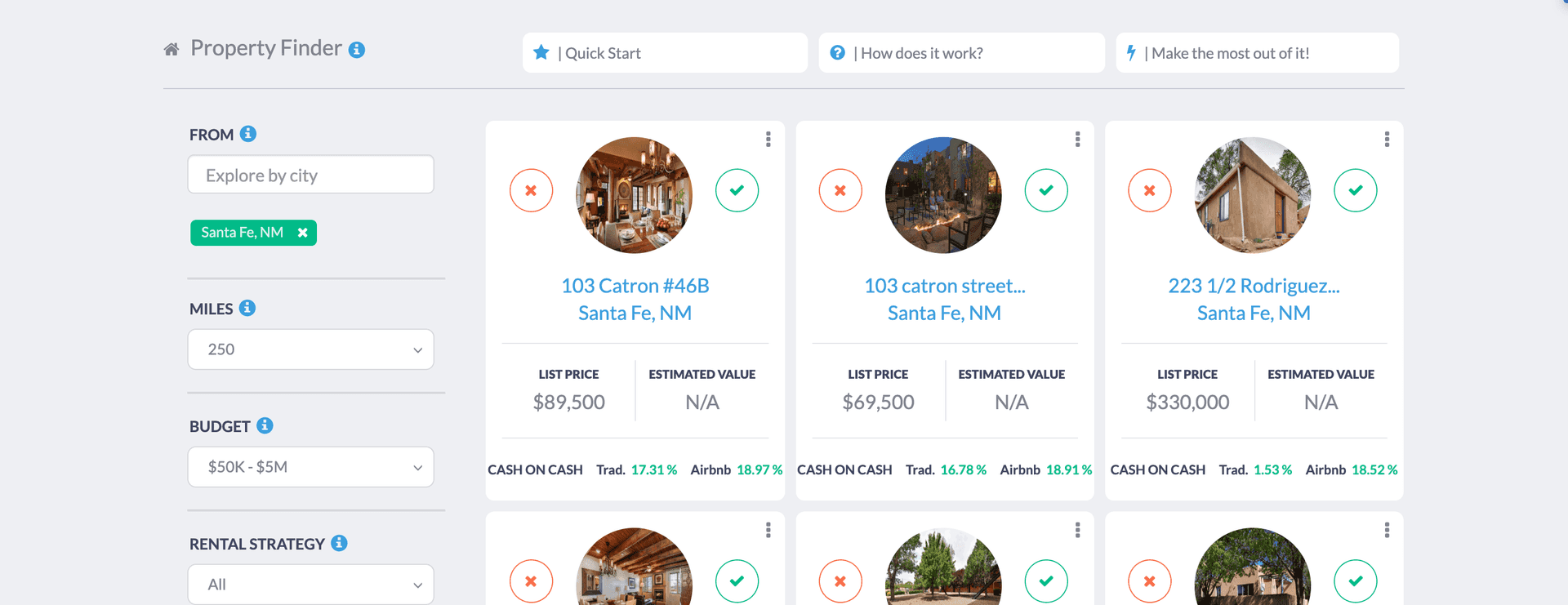Screen dimensions: 1568x605
Task: Show info about Property Finder
Action: (x=357, y=50)
